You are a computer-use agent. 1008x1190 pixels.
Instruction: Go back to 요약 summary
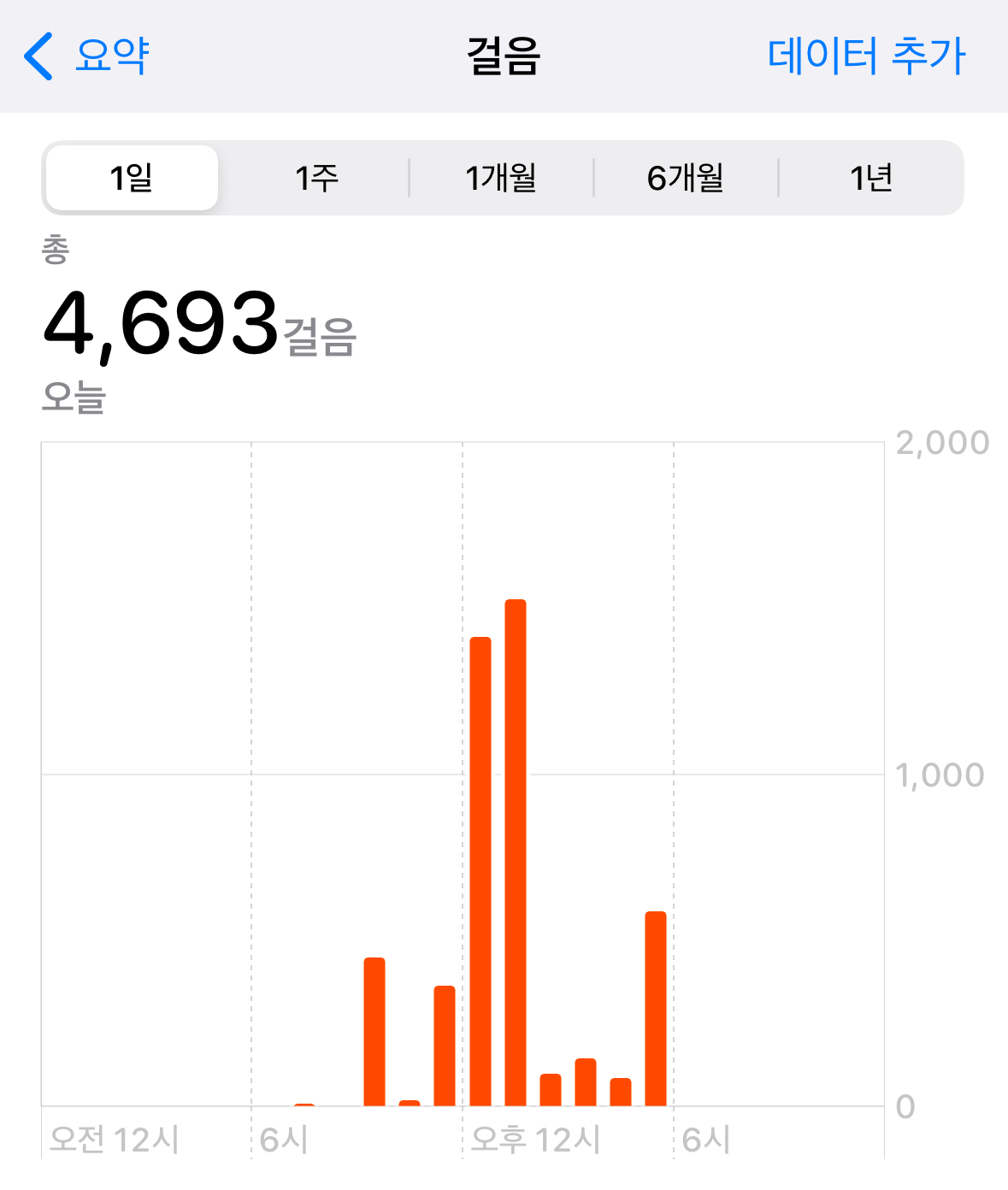click(x=86, y=56)
